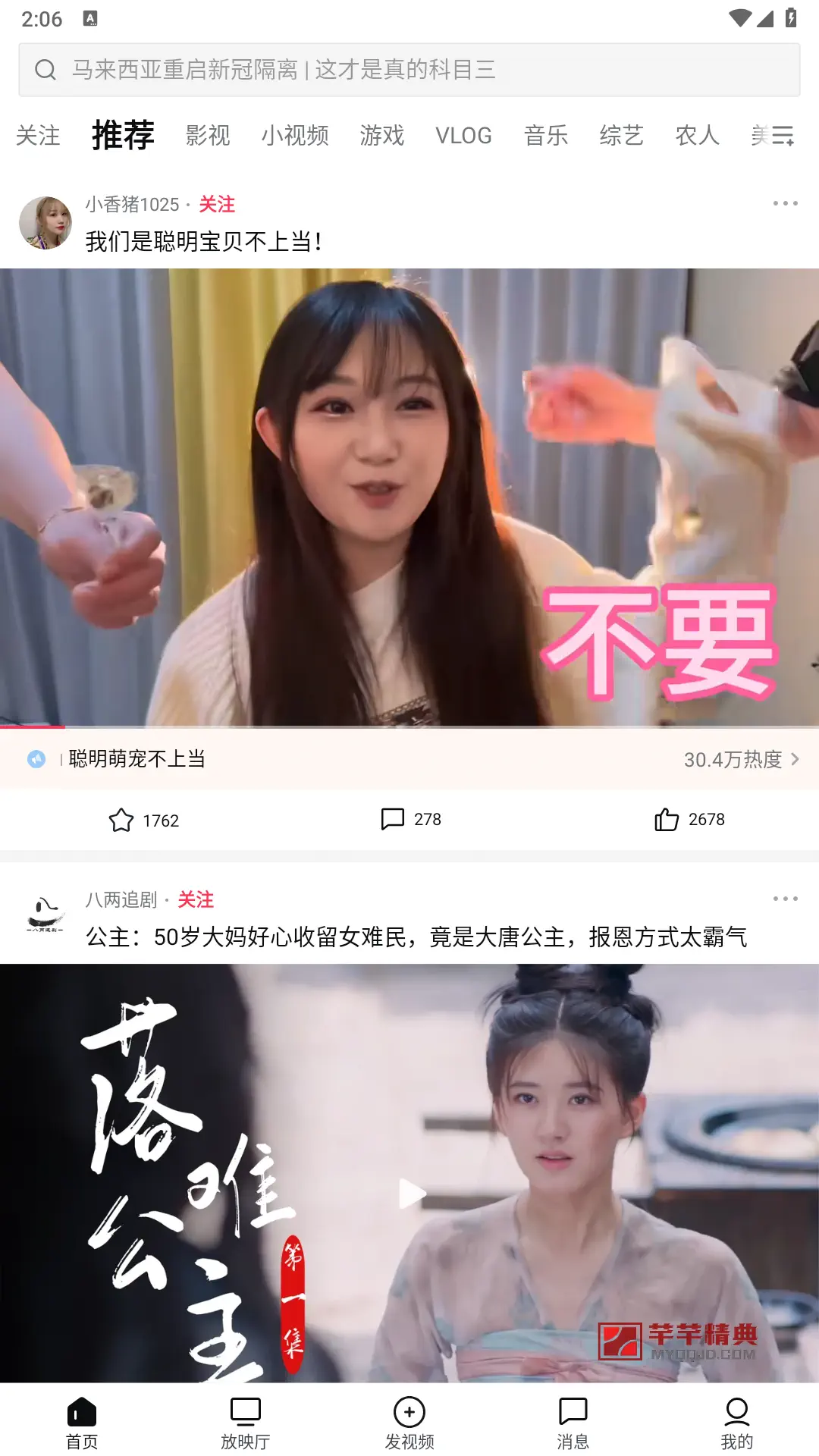Follow 小香猪1025 via 关注
The width and height of the screenshot is (819, 1456).
217,204
